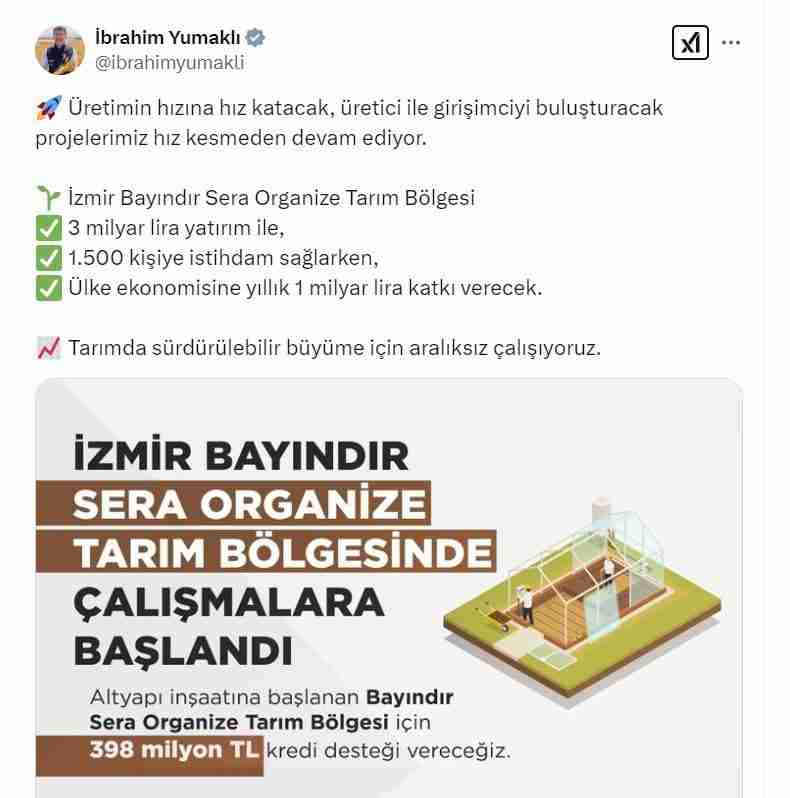Open the post's three-dot overflow menu
The image size is (790, 798).
click(x=731, y=43)
